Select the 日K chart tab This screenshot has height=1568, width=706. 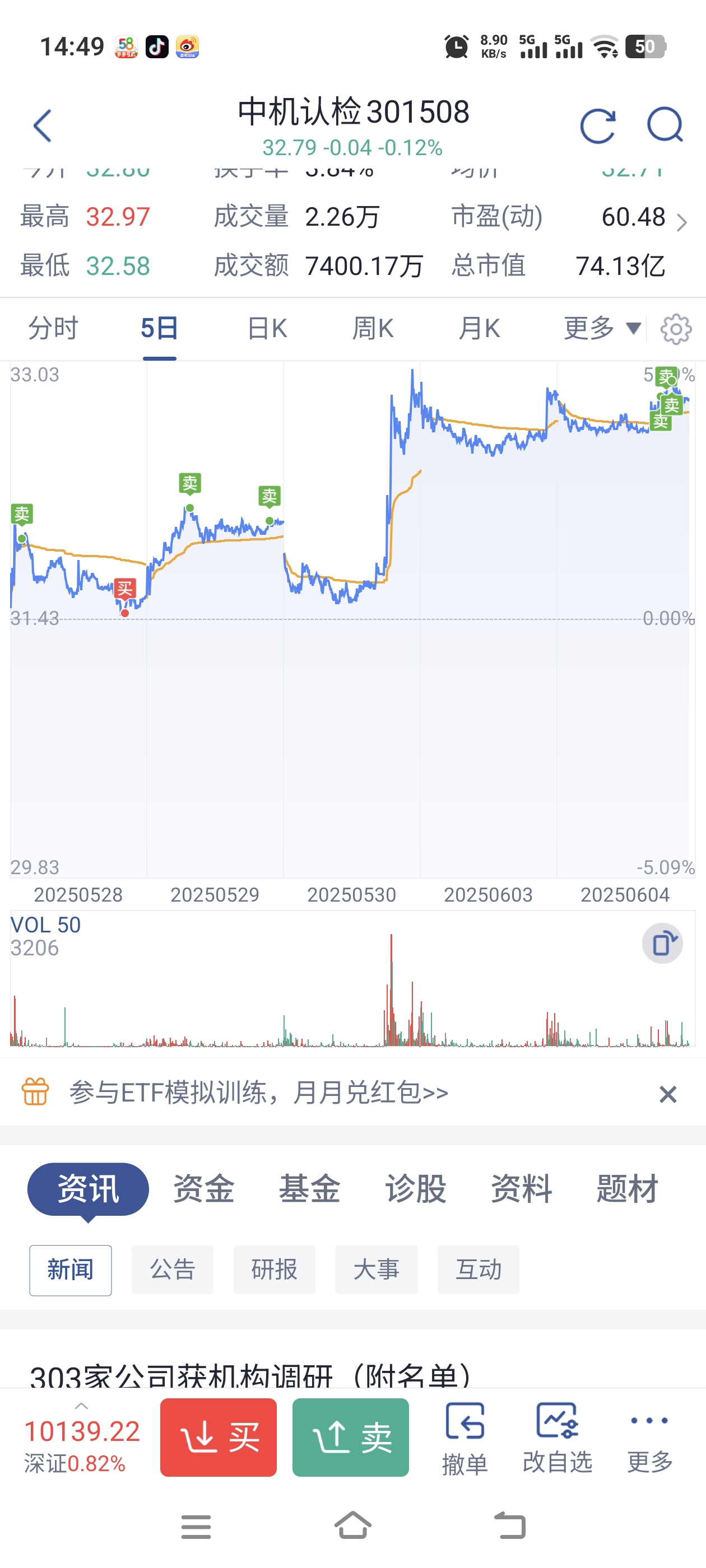pos(267,329)
